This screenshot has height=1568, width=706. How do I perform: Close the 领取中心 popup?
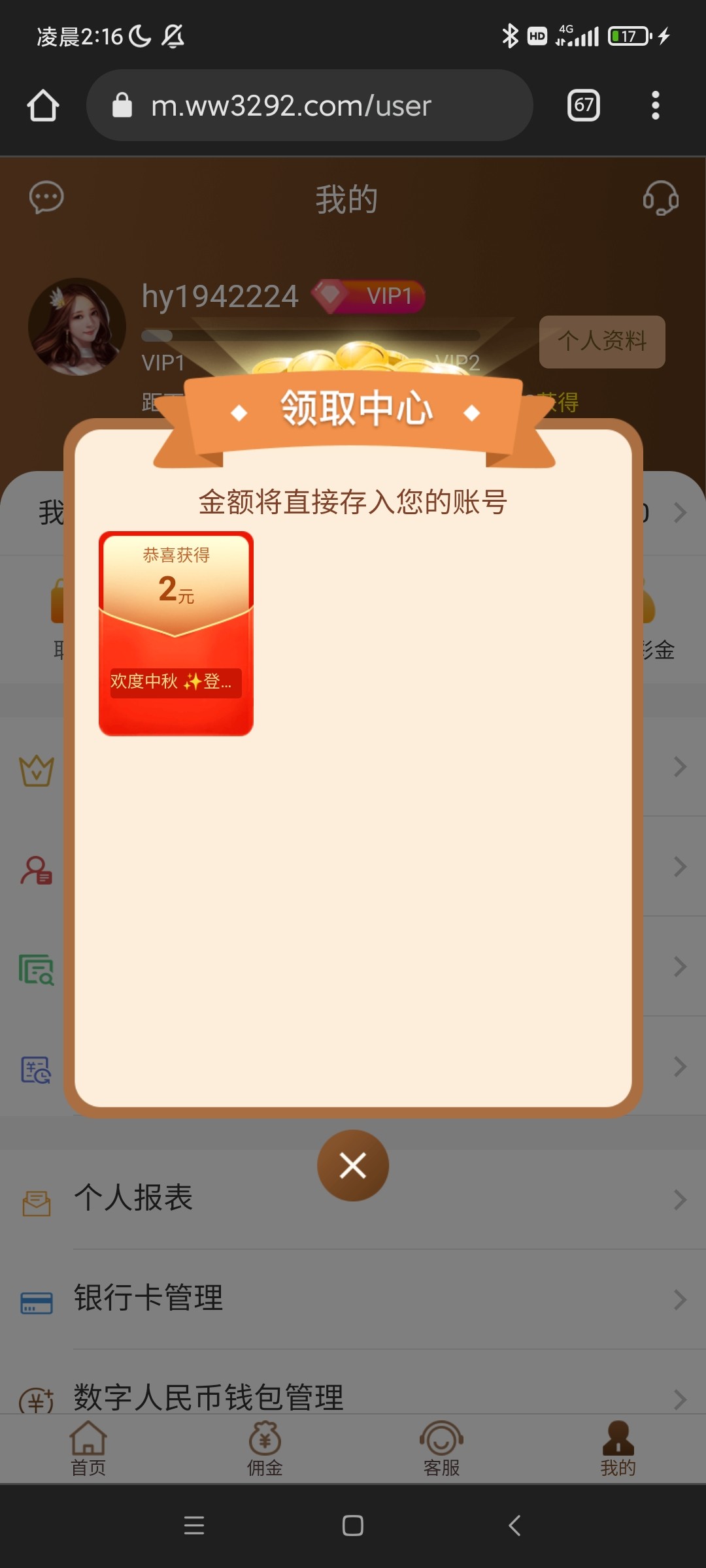[x=353, y=1166]
